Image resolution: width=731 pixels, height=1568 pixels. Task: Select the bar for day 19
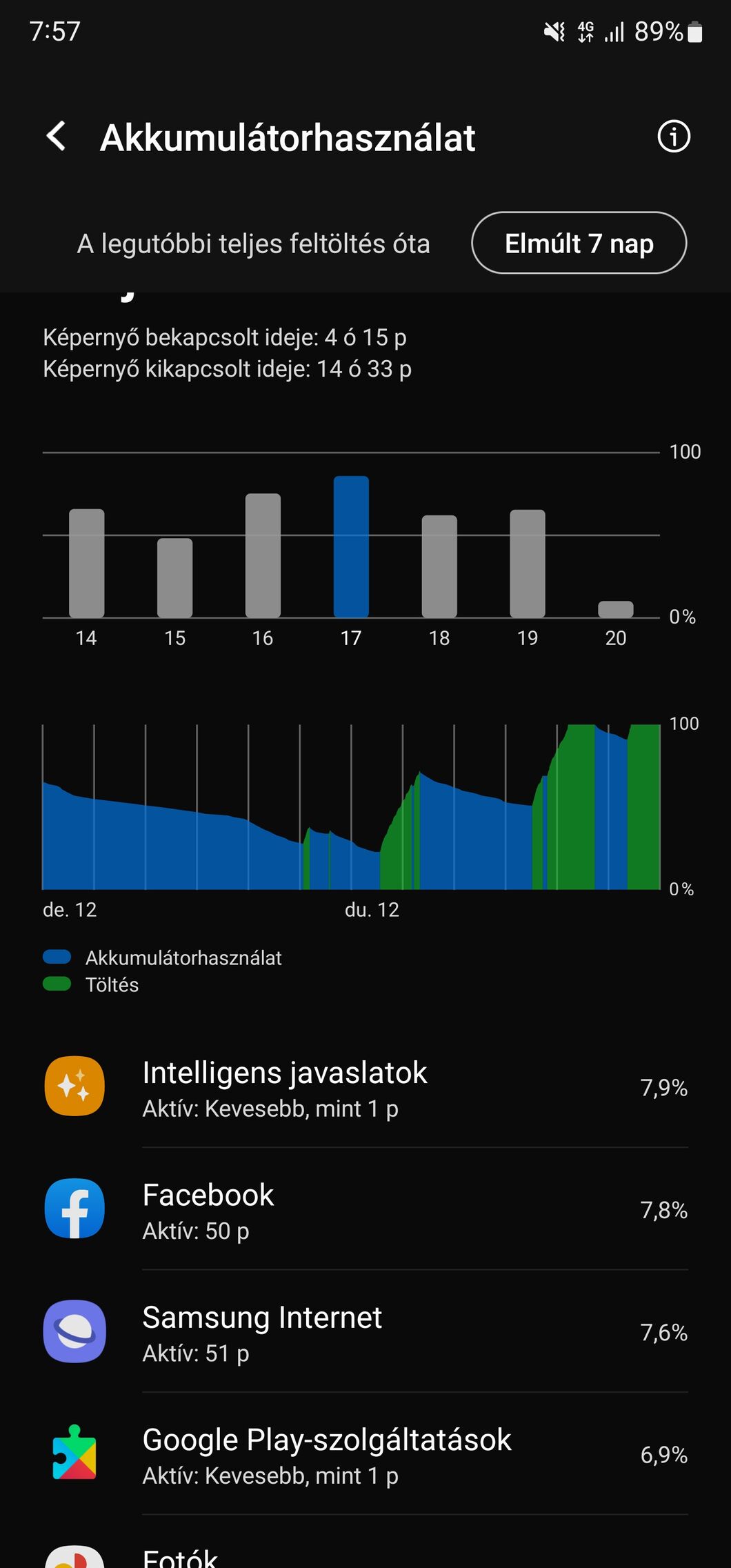pos(528,564)
